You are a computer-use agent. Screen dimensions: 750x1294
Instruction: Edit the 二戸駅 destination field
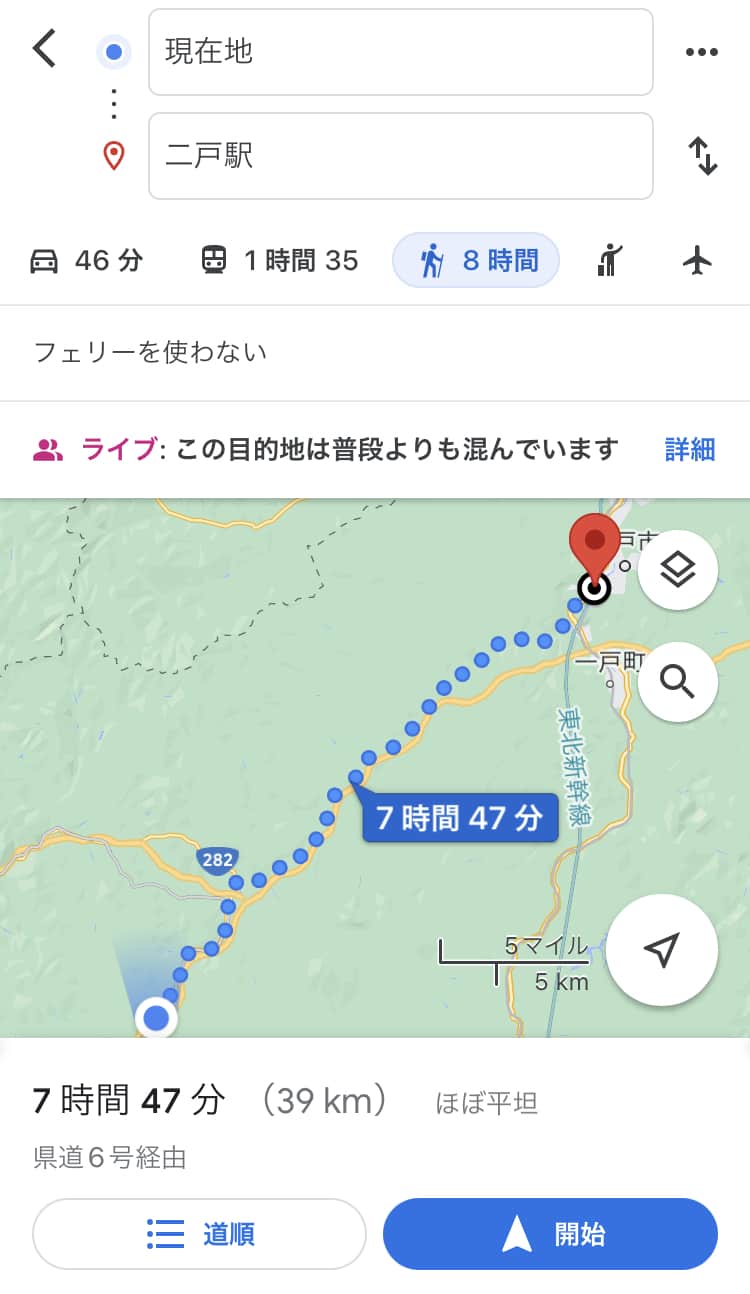pos(401,156)
